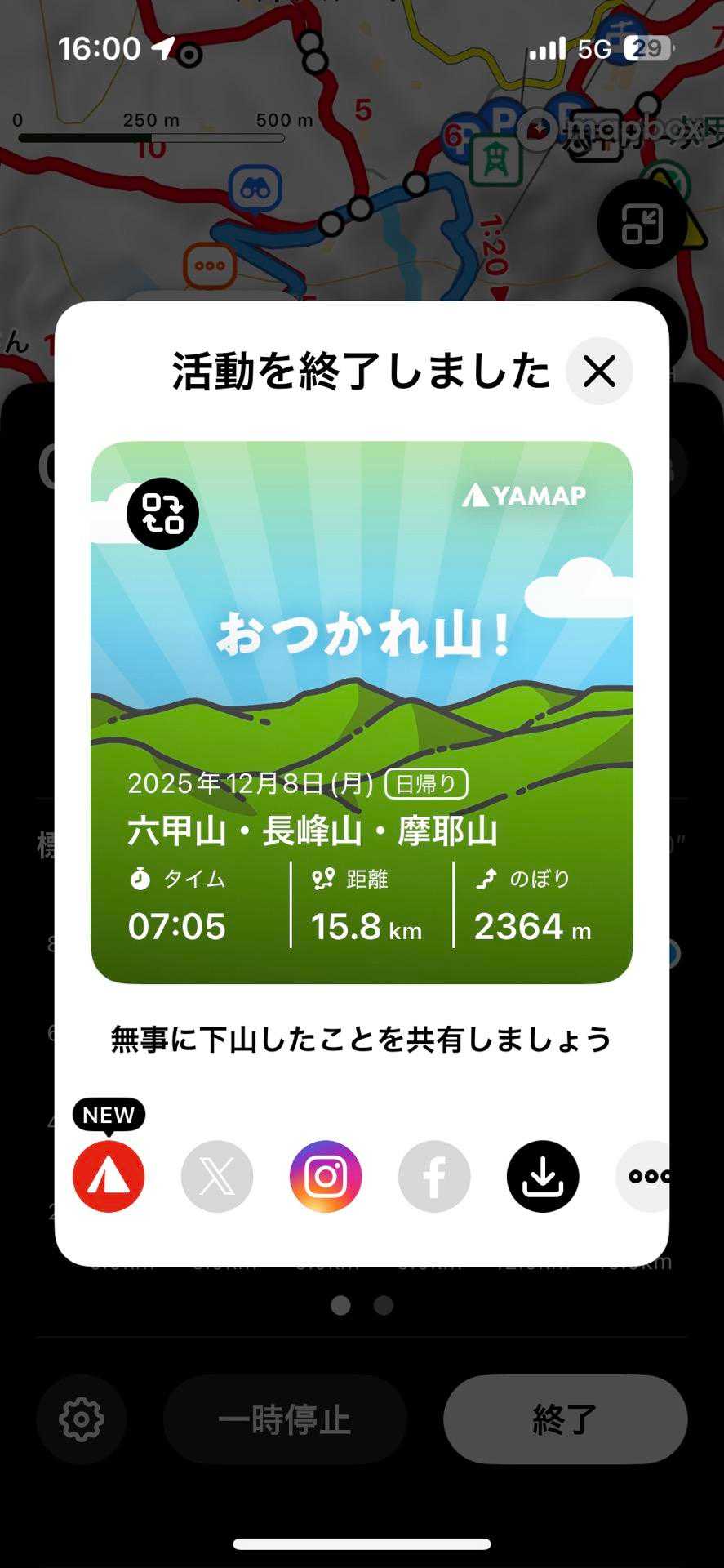The width and height of the screenshot is (724, 1568).
Task: Share the activity on Facebook
Action: [434, 1176]
